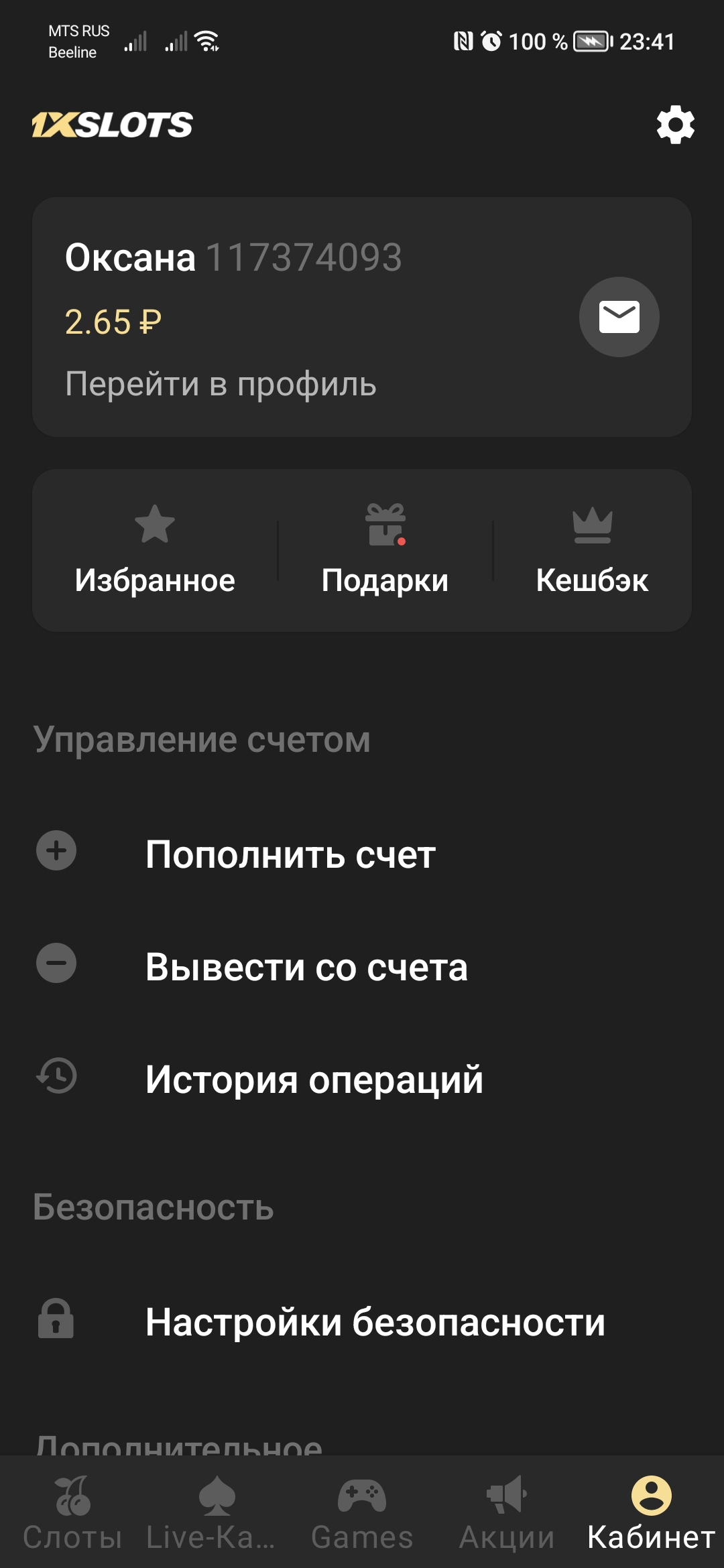Select Вывести со счета
Image resolution: width=724 pixels, height=1568 pixels.
click(x=362, y=967)
